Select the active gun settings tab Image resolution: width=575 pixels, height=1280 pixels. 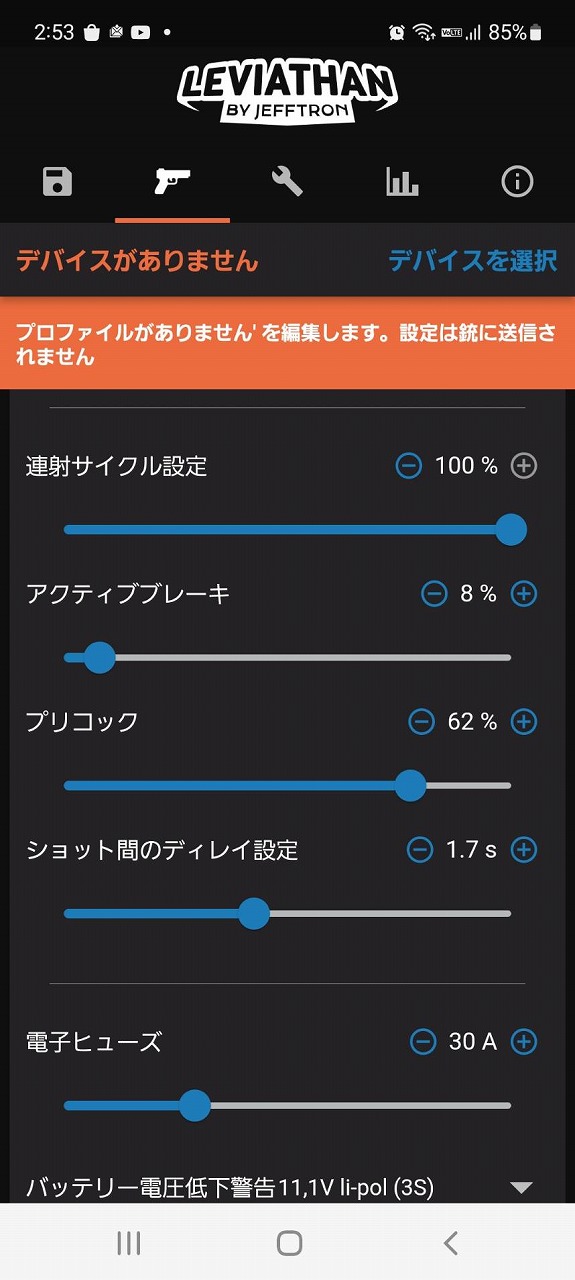click(172, 182)
